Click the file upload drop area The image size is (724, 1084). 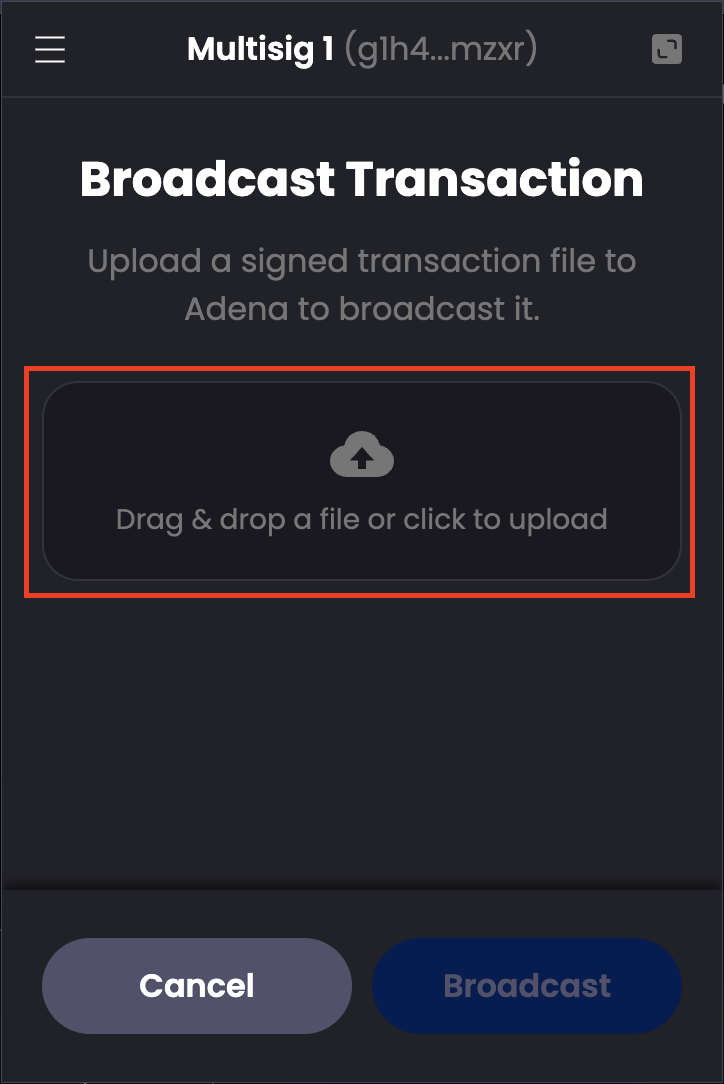click(x=361, y=481)
